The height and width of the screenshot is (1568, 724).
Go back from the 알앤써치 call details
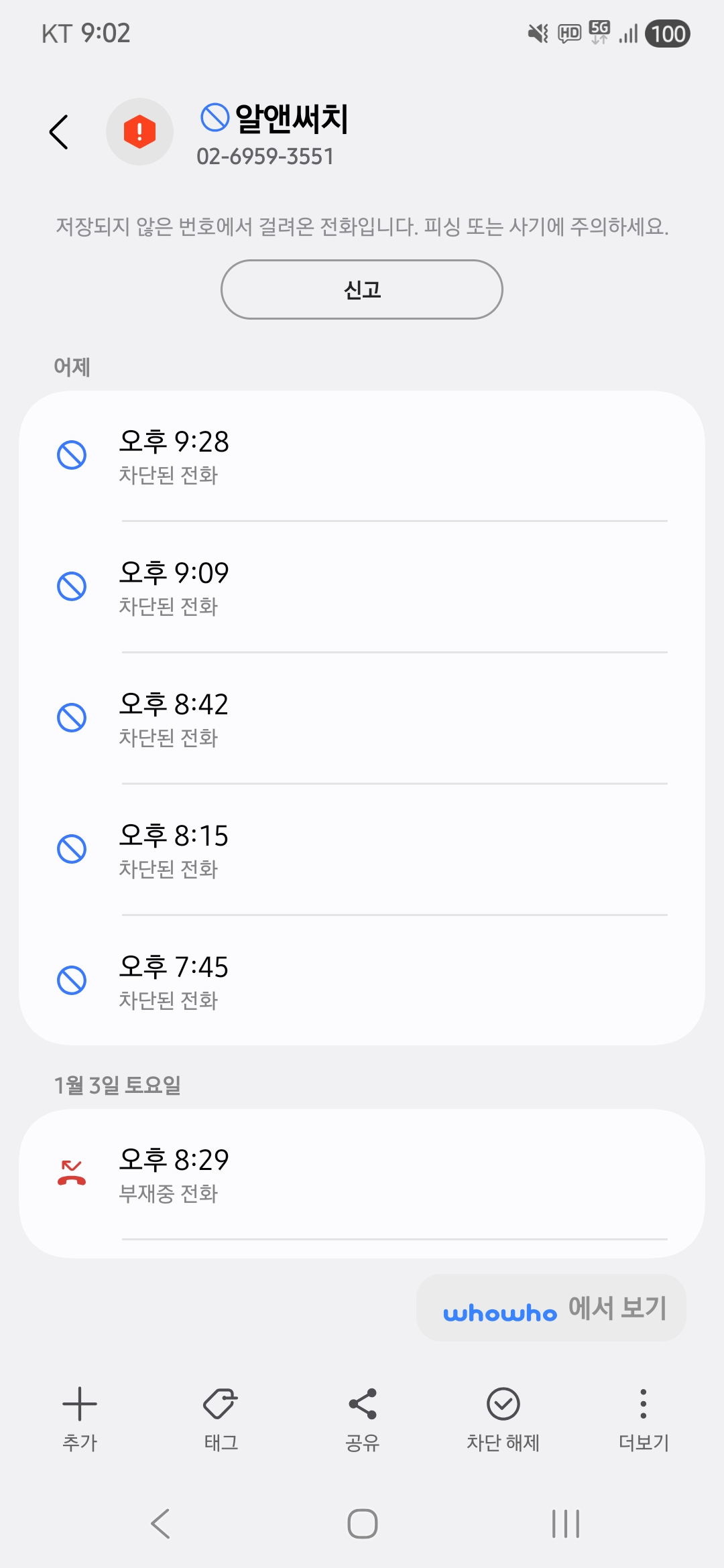[59, 132]
